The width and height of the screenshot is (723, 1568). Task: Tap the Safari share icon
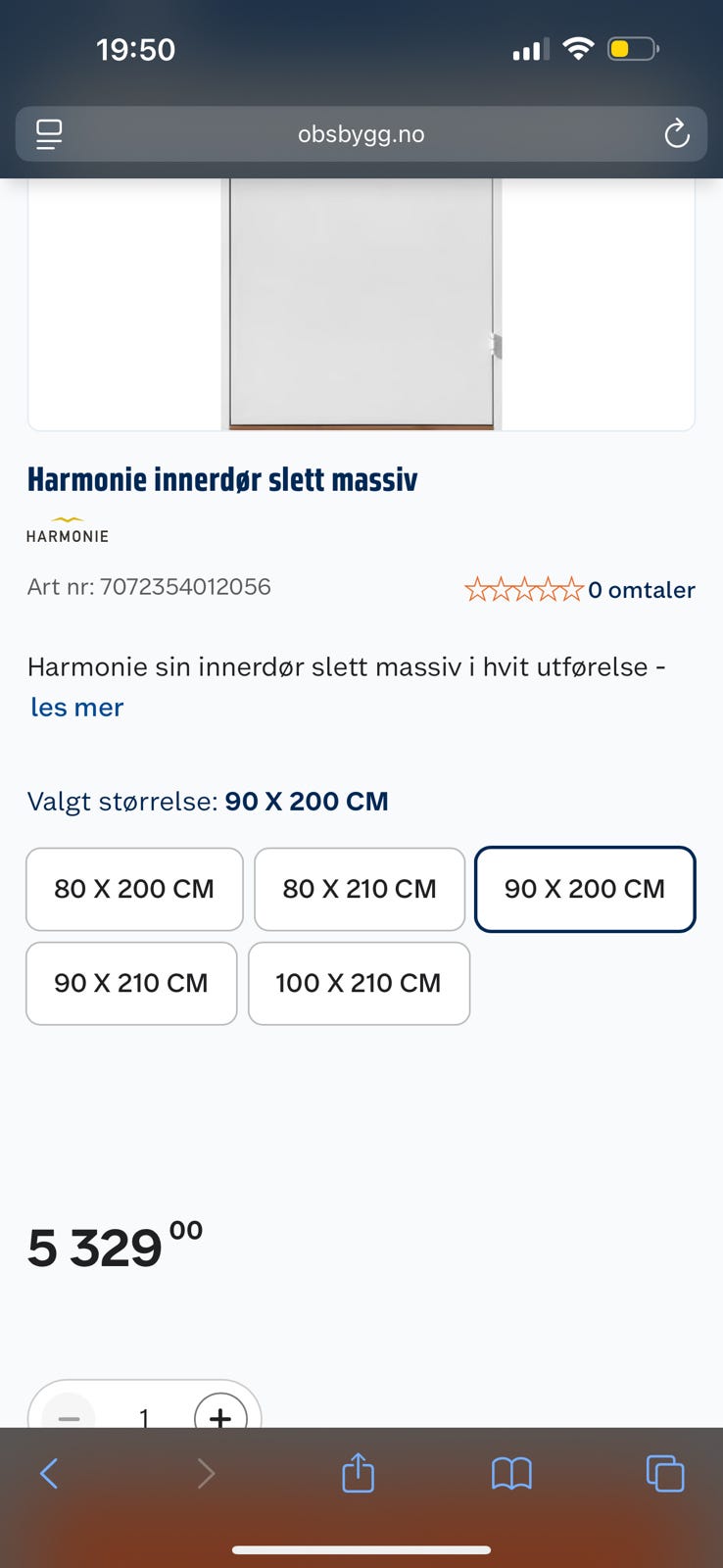(358, 1473)
